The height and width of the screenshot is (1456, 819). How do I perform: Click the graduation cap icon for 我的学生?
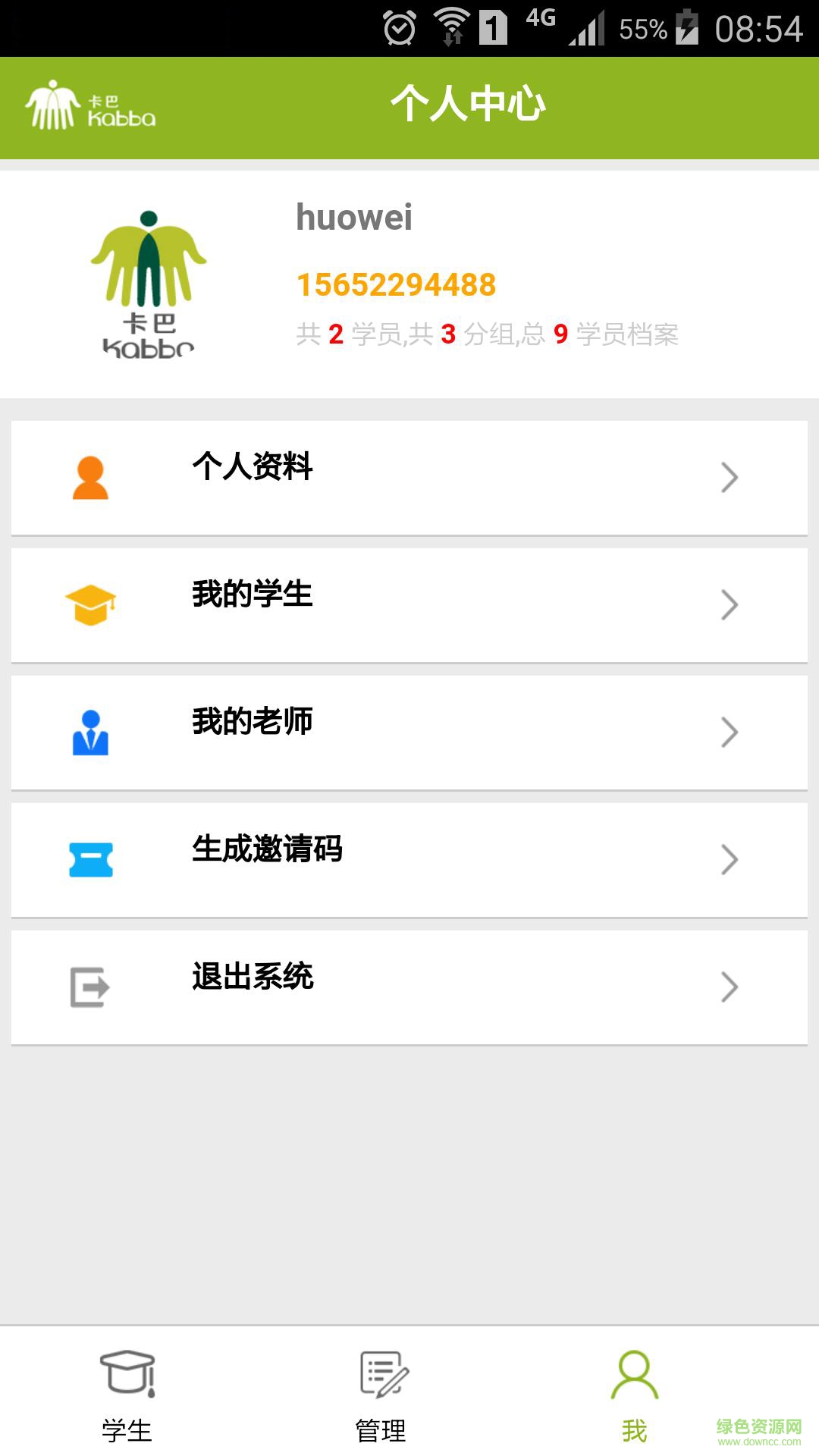pyautogui.click(x=91, y=604)
